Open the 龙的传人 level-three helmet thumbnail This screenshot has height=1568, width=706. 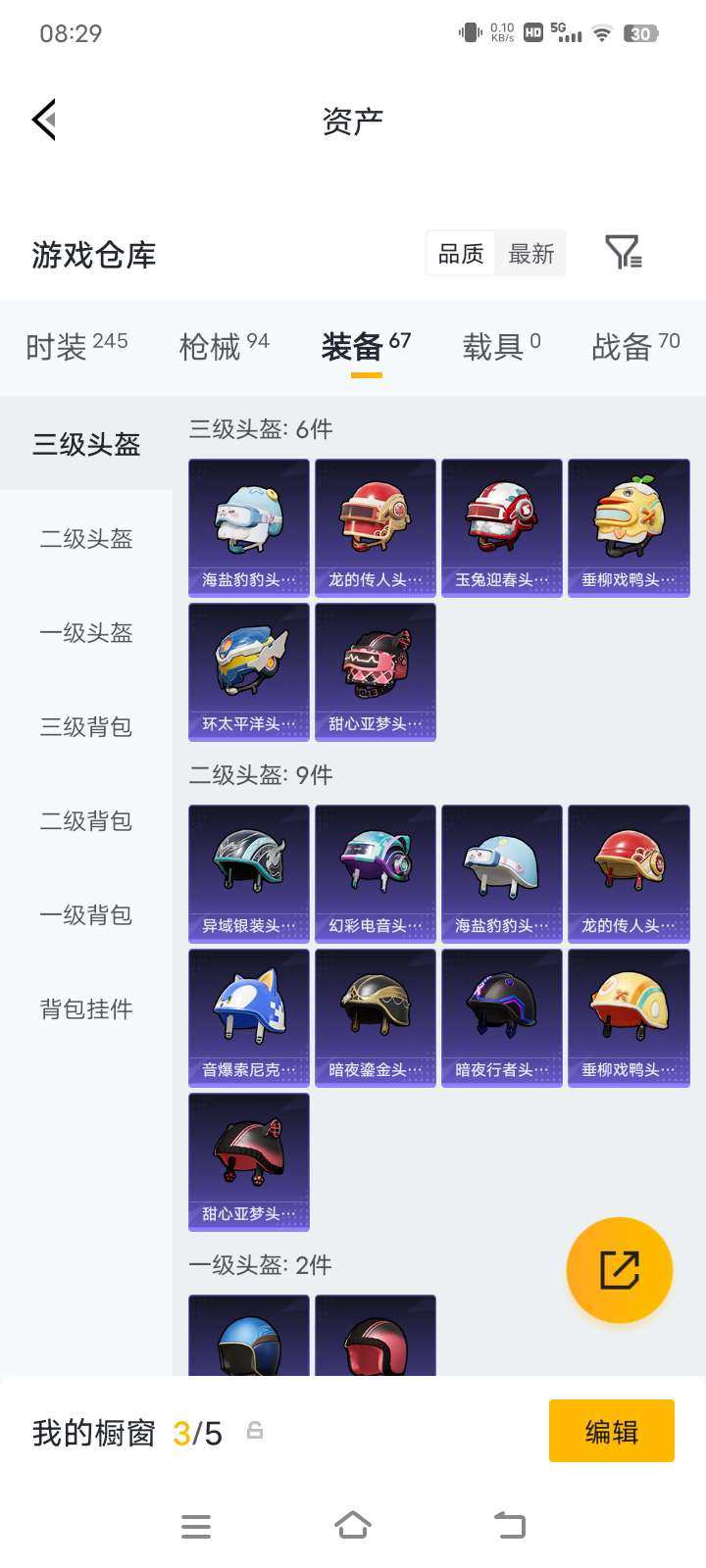375,527
